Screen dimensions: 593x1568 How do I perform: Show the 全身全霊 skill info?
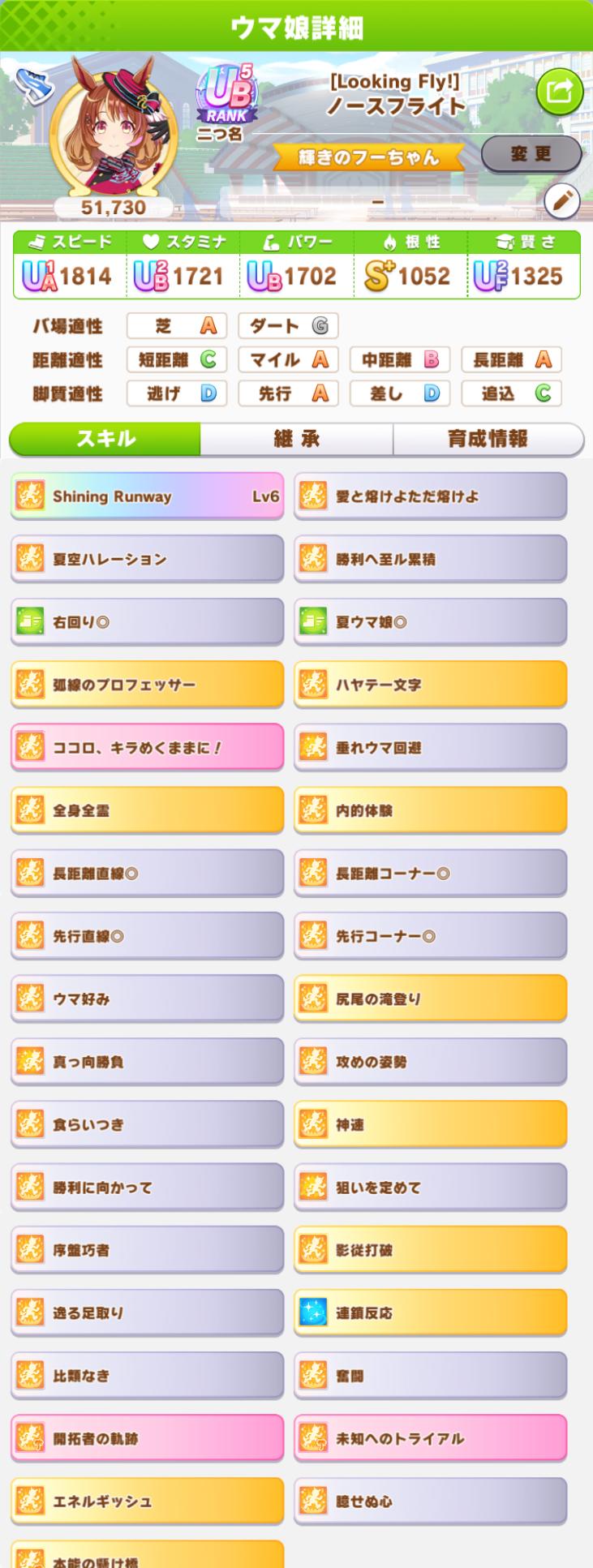click(147, 810)
